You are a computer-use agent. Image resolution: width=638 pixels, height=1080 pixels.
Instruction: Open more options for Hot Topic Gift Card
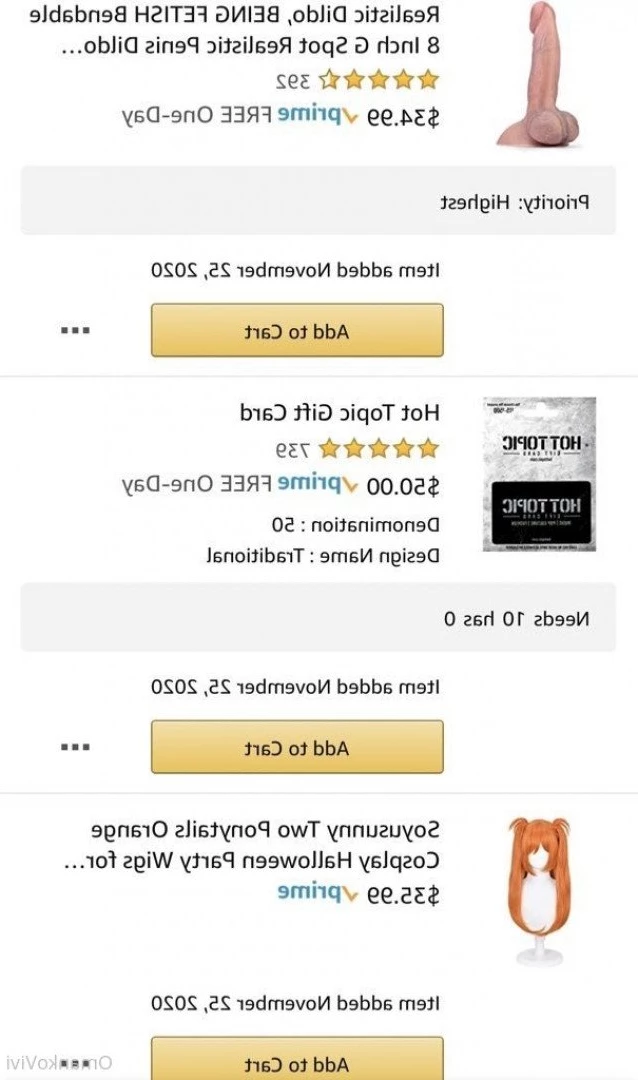pos(75,747)
